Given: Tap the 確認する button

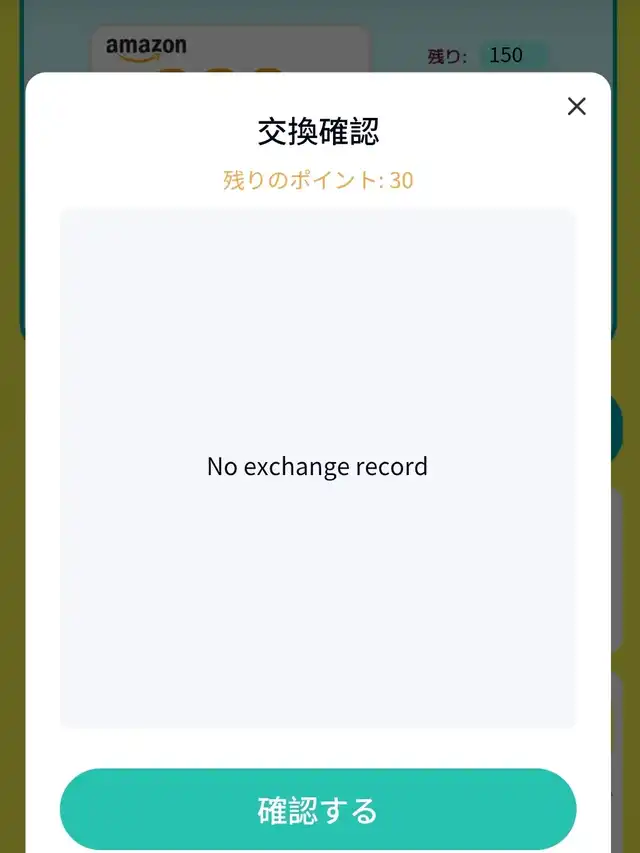Looking at the screenshot, I should click(x=318, y=809).
